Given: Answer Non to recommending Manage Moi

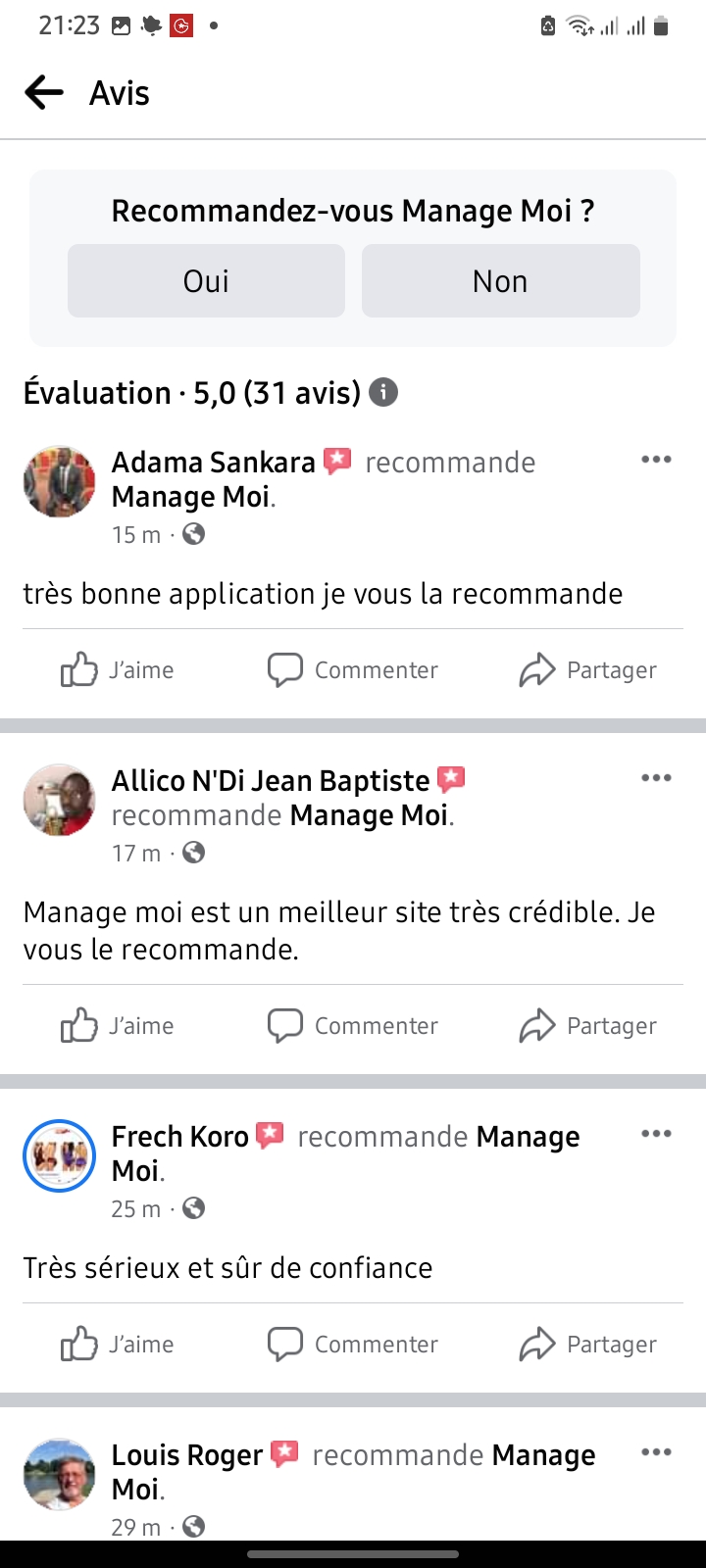Looking at the screenshot, I should point(500,281).
